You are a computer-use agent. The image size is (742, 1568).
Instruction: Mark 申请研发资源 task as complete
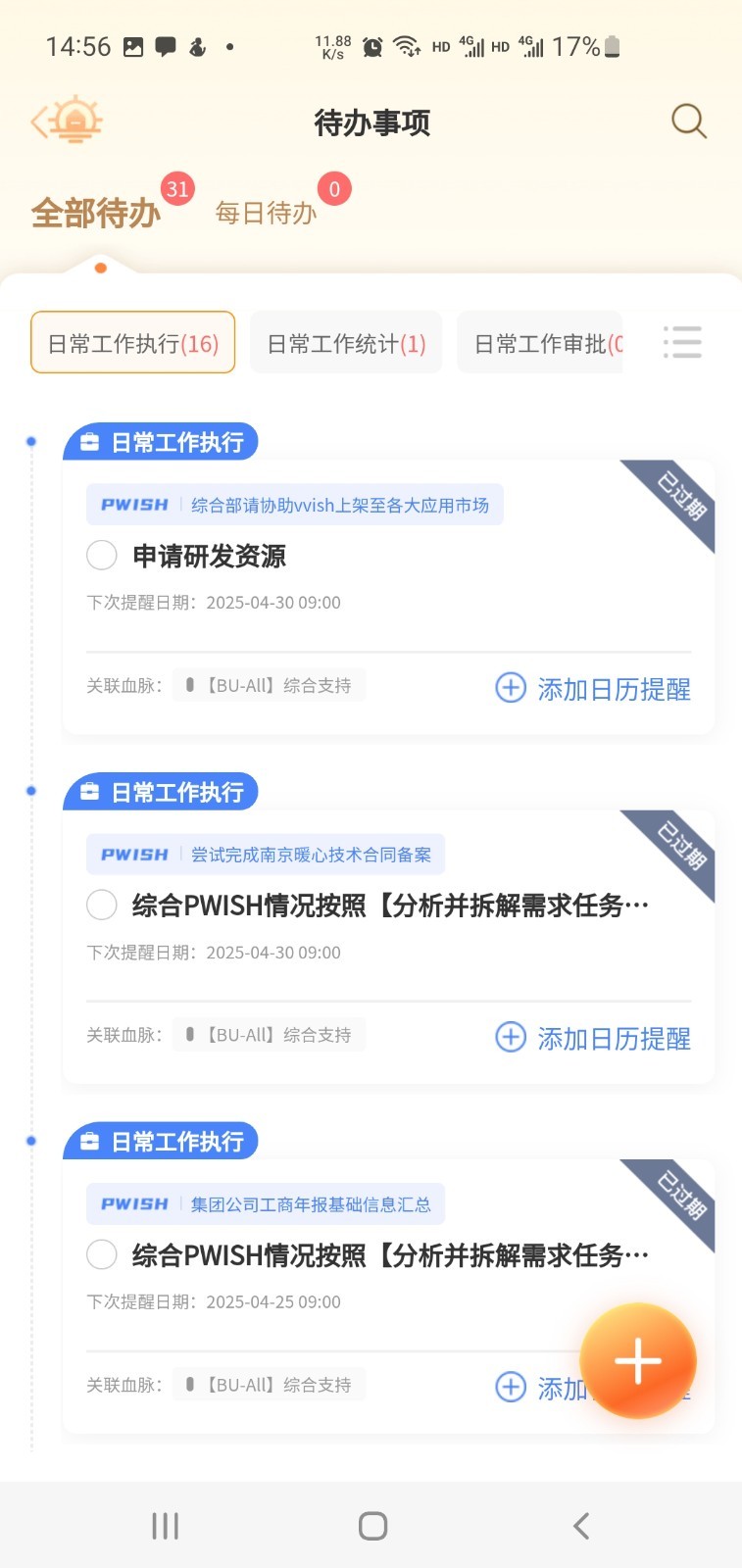(x=101, y=556)
